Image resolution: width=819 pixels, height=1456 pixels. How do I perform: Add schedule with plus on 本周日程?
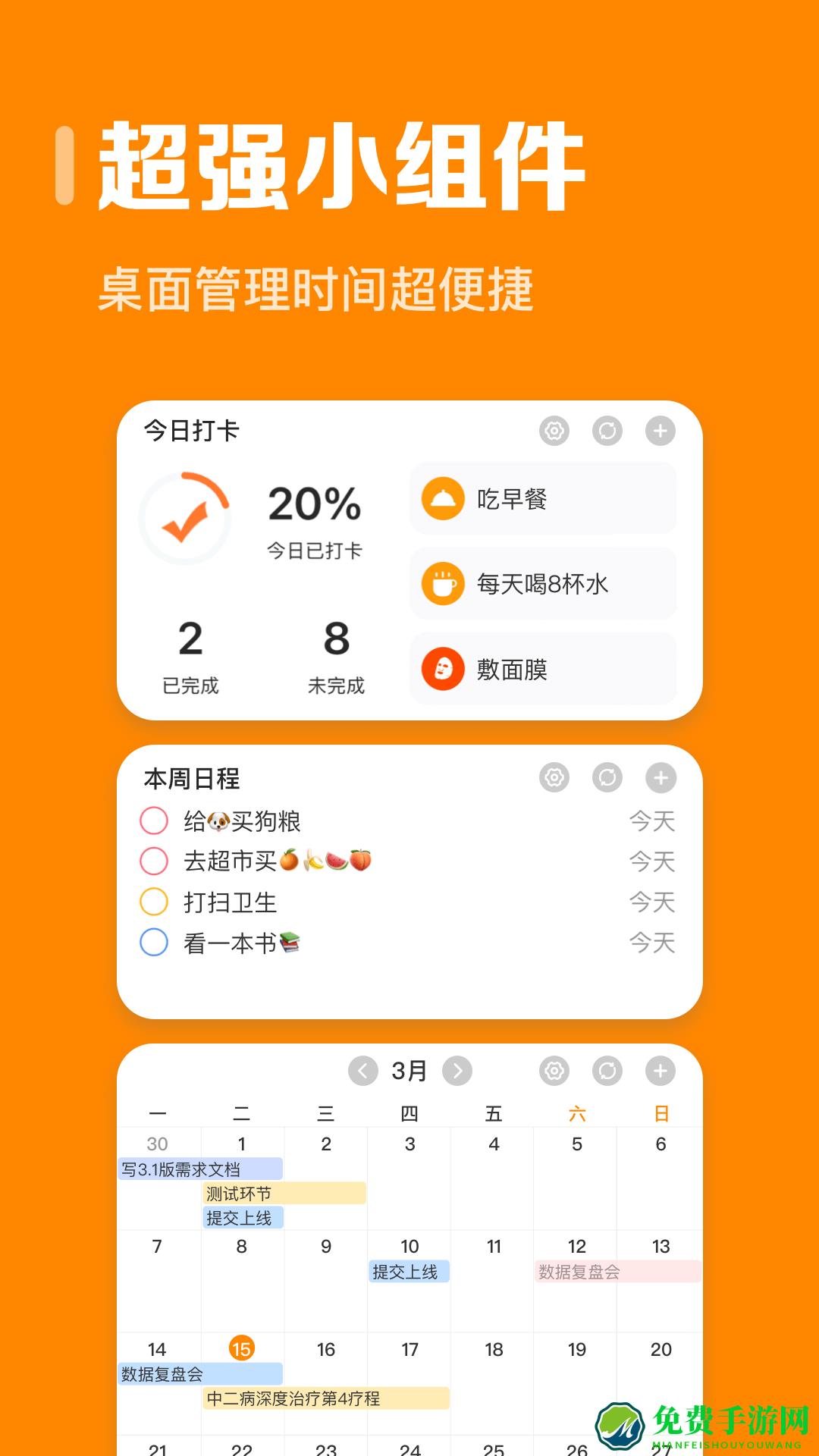click(659, 778)
